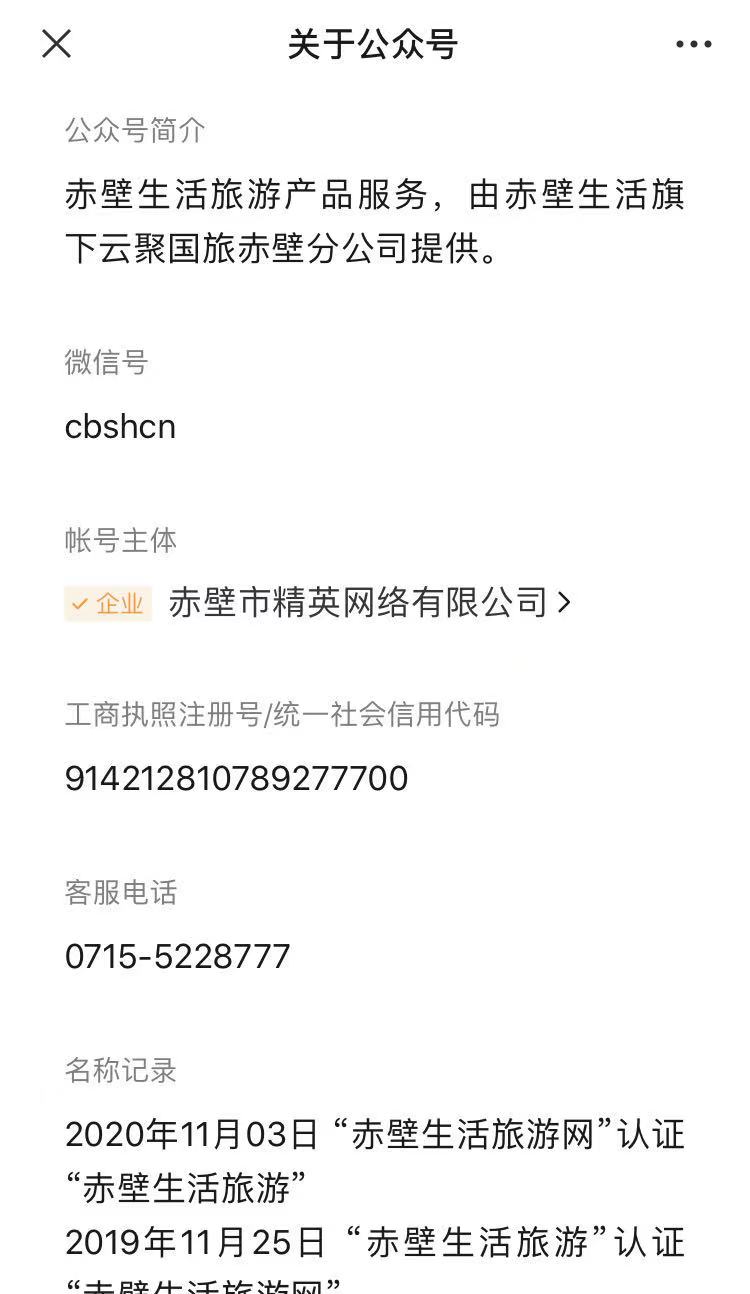Close the 关于公众号 page
Screen dimensions: 750x1294
(x=57, y=44)
